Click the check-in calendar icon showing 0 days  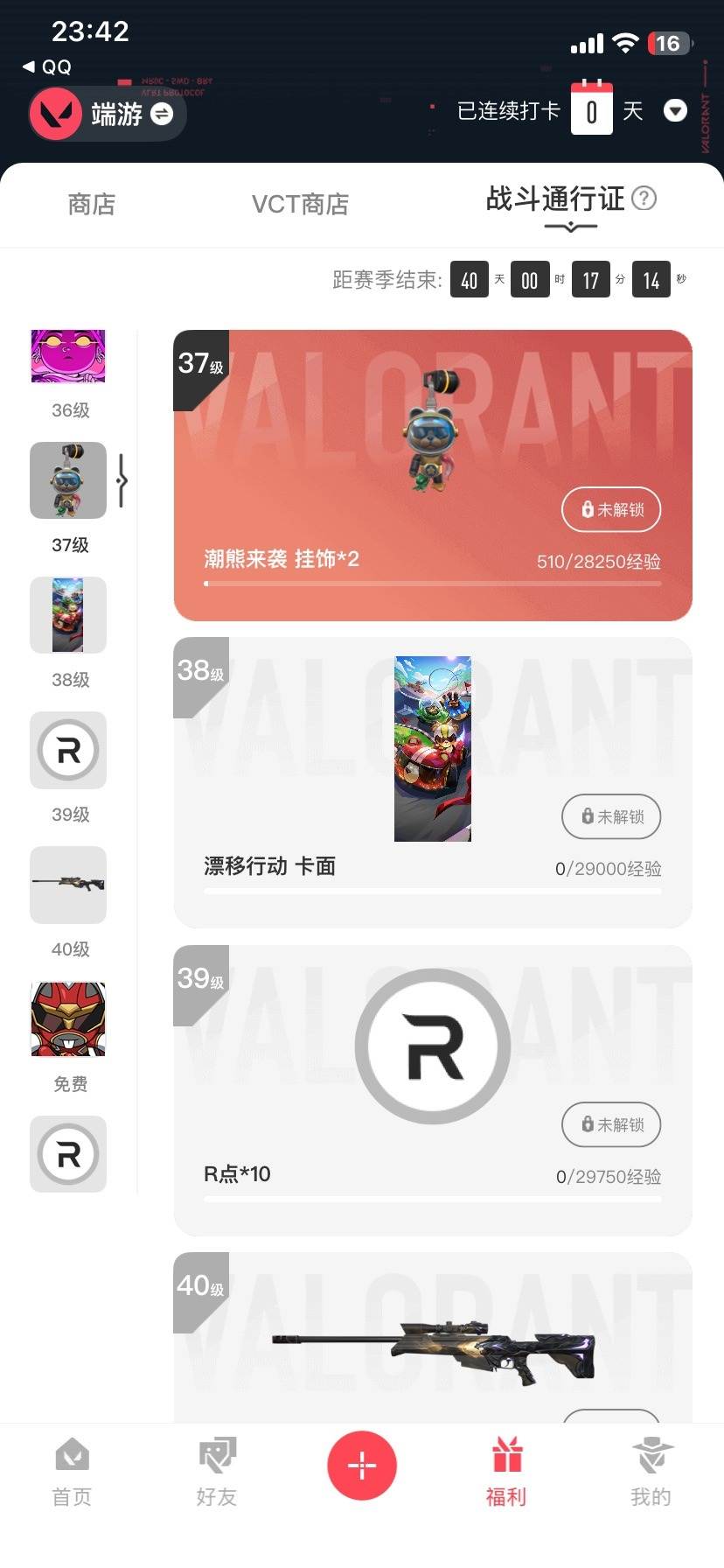click(592, 110)
